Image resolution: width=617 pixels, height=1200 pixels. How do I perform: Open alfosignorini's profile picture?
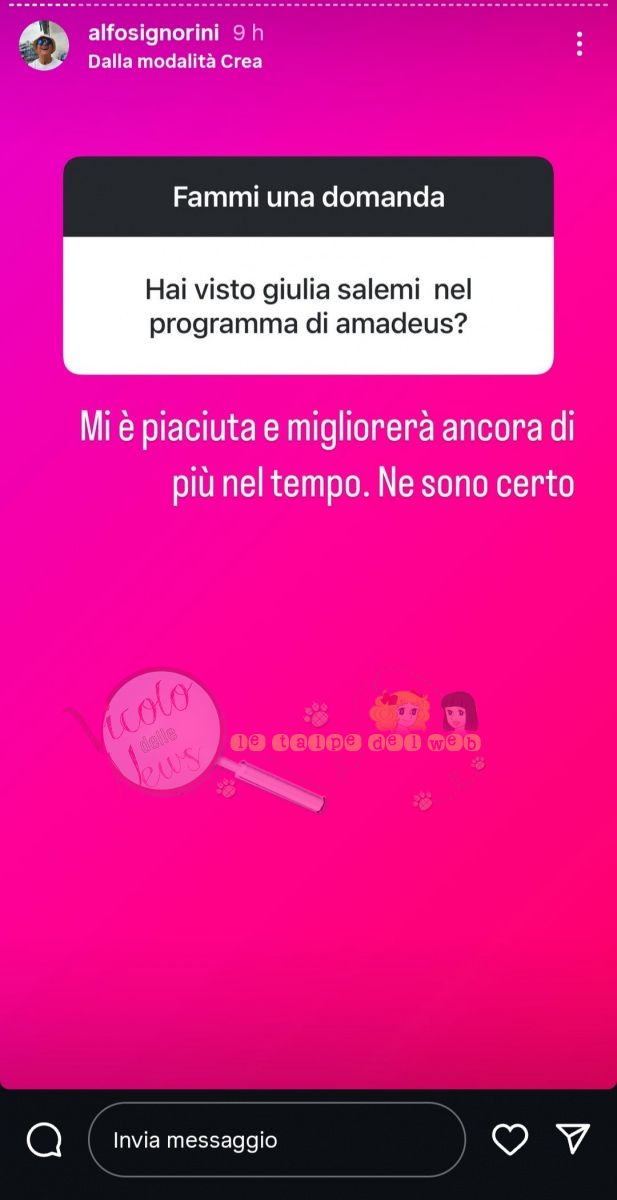click(45, 46)
